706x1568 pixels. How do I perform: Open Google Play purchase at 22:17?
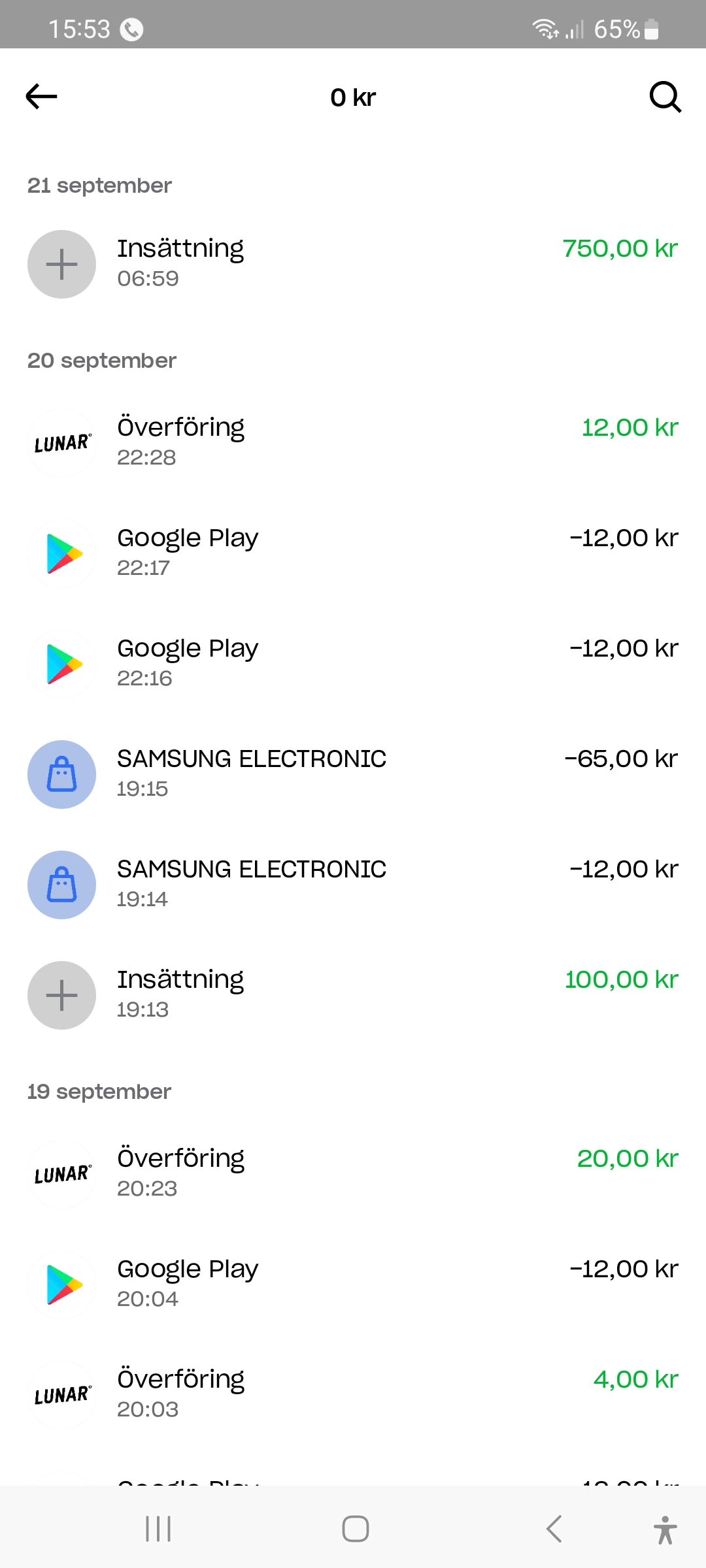click(x=353, y=553)
